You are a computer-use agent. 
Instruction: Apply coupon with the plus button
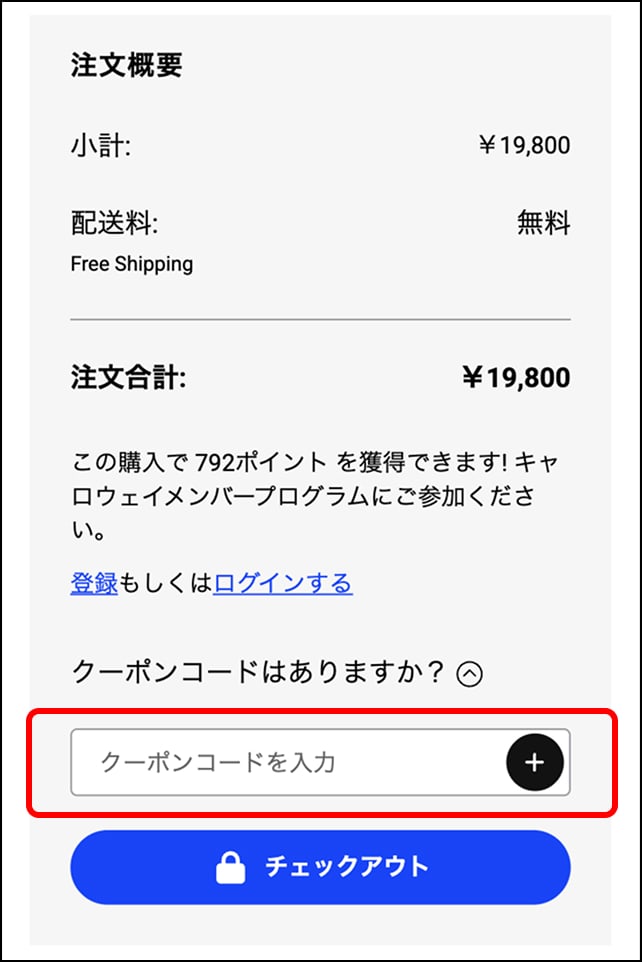(x=534, y=762)
